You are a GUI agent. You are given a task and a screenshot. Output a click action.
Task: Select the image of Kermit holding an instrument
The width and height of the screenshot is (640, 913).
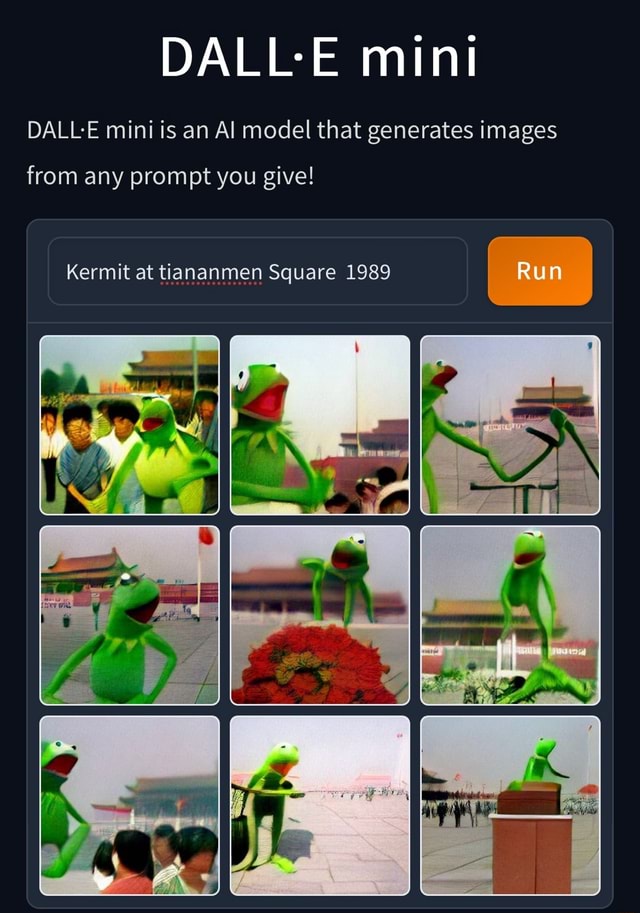320,805
